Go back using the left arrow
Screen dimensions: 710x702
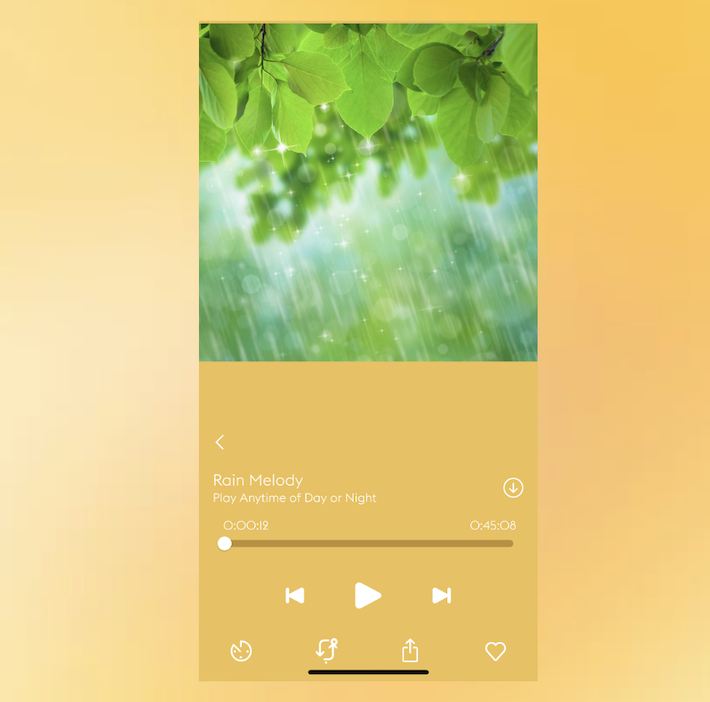click(220, 442)
